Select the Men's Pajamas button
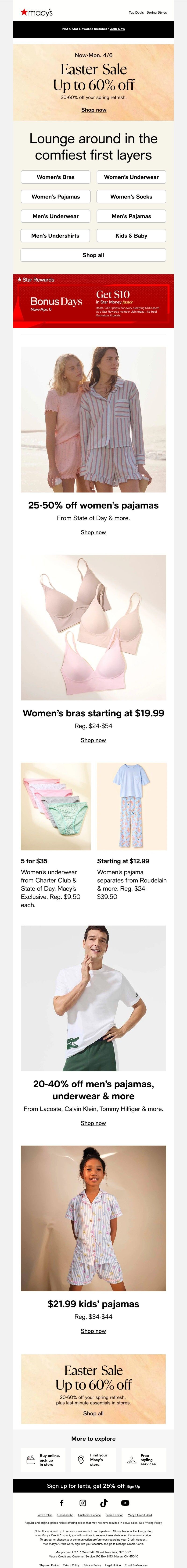 [x=131, y=216]
